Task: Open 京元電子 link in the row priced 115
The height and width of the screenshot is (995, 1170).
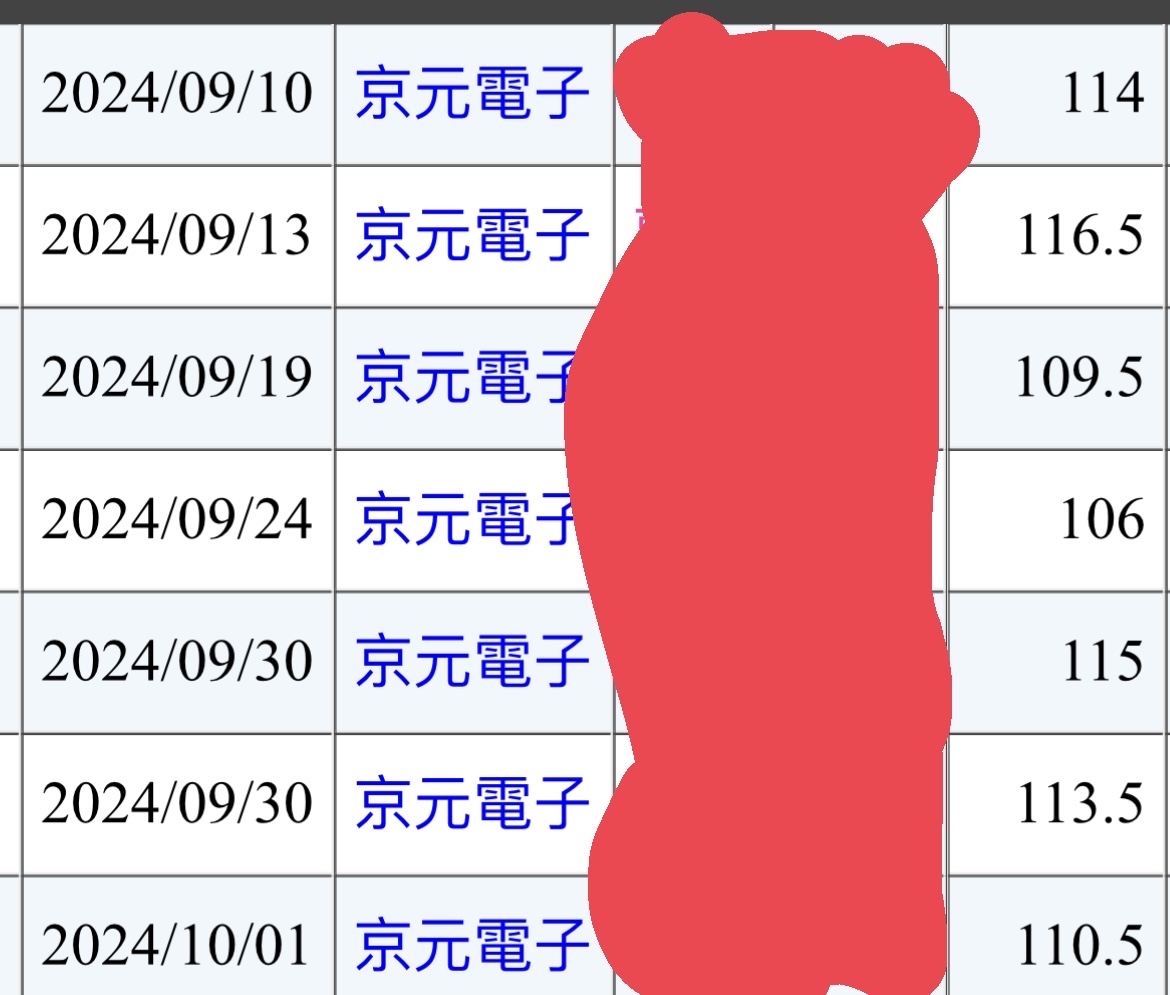Action: [x=472, y=662]
